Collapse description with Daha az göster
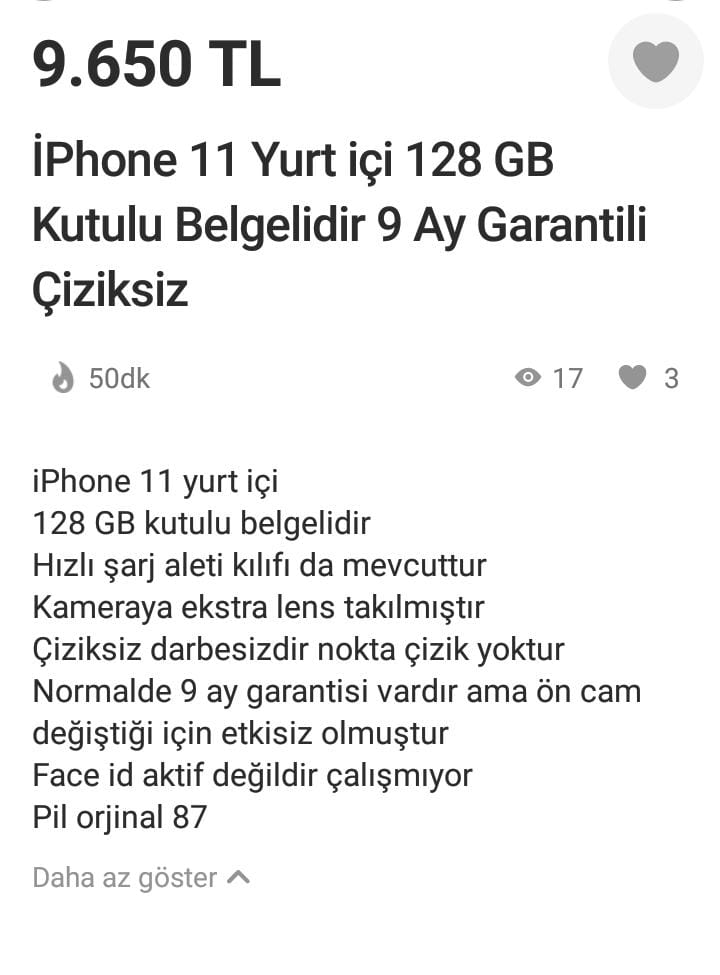Image resolution: width=720 pixels, height=975 pixels. (x=140, y=878)
